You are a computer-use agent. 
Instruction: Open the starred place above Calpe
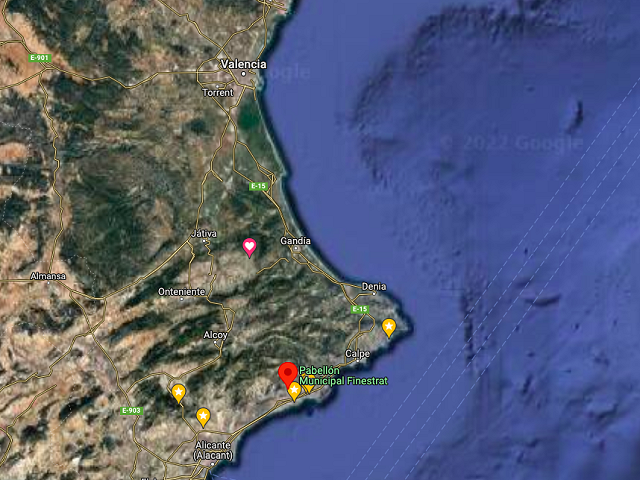389,326
